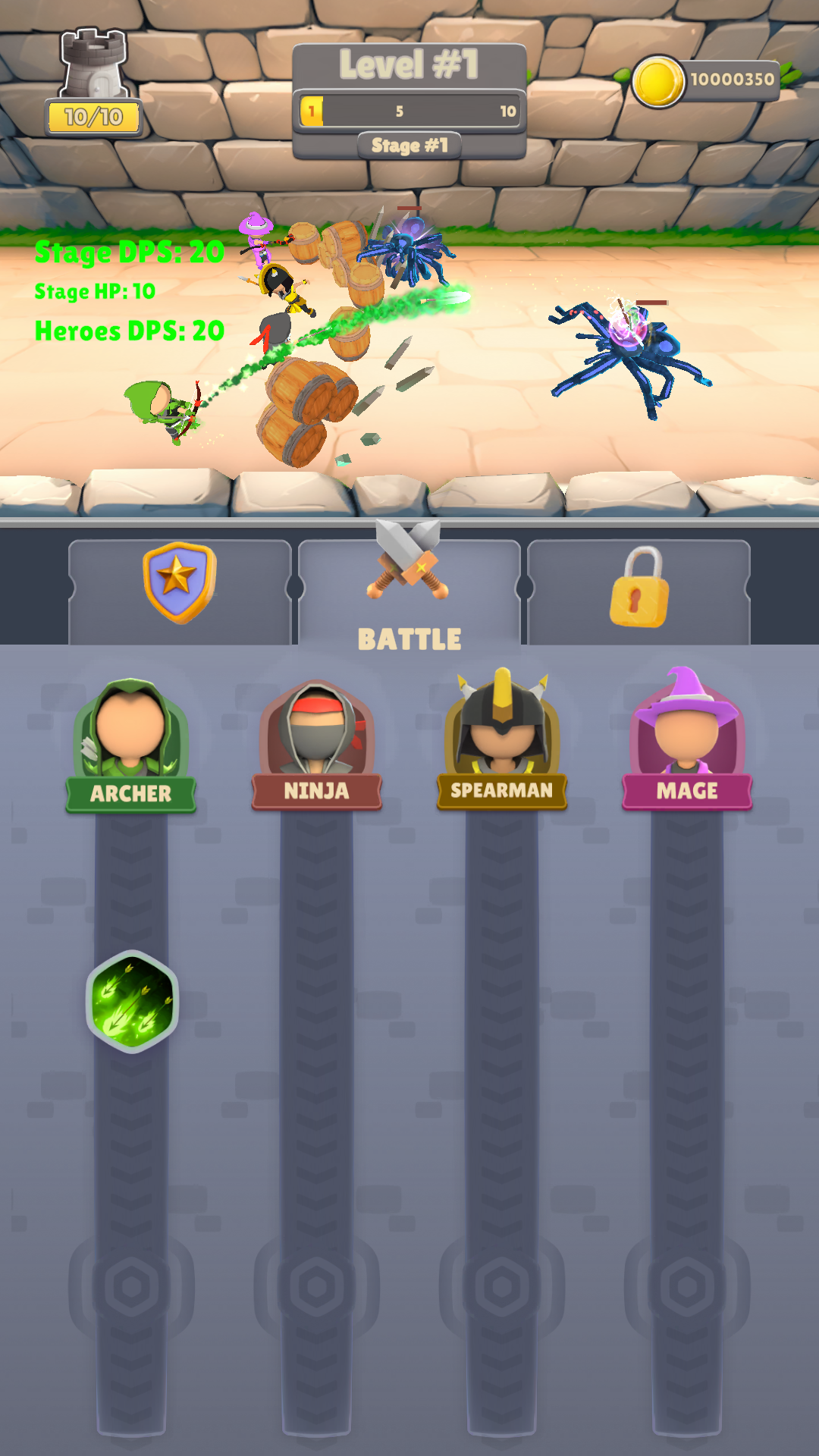Screen dimensions: 819x1456
Task: Choose the Mage hero
Action: click(687, 743)
